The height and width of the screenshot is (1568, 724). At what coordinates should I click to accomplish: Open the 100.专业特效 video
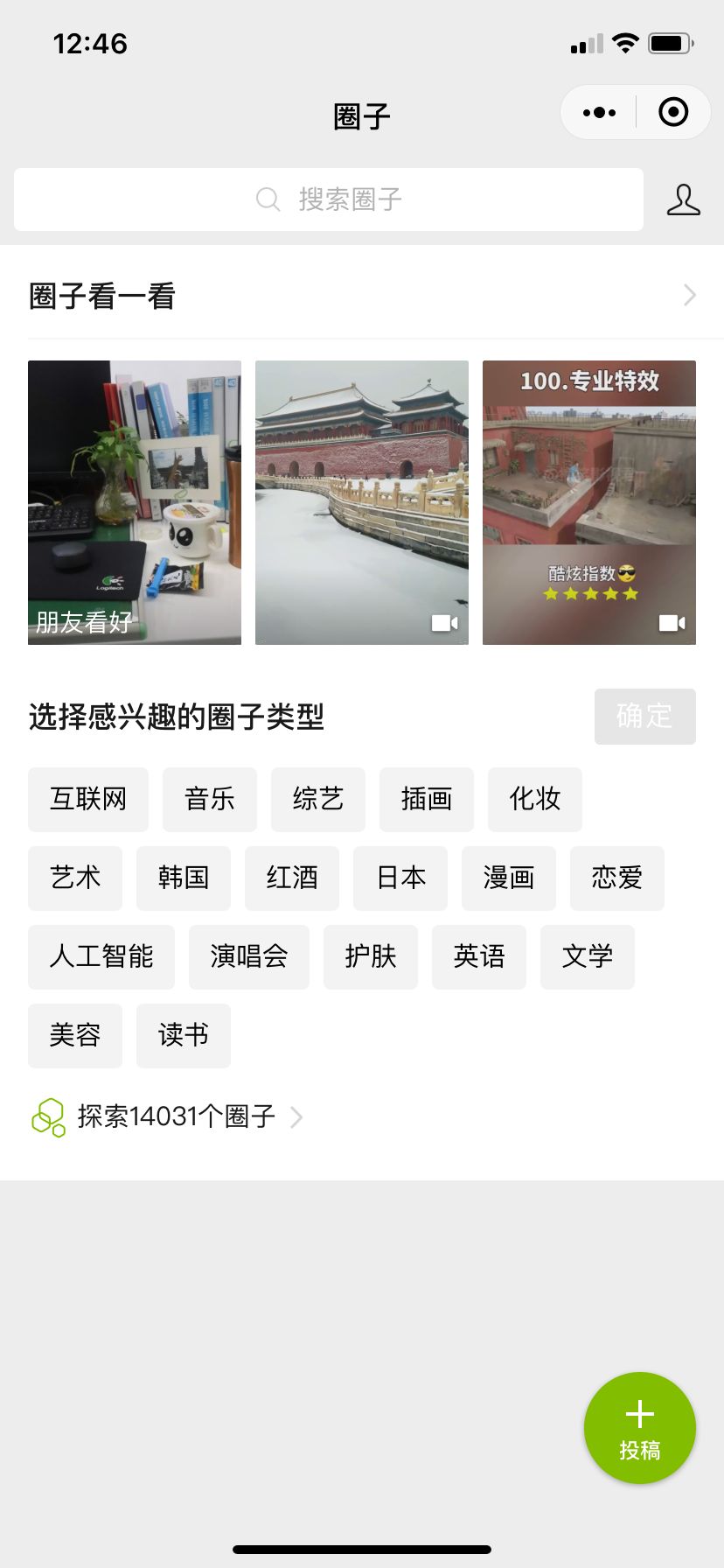(x=589, y=502)
